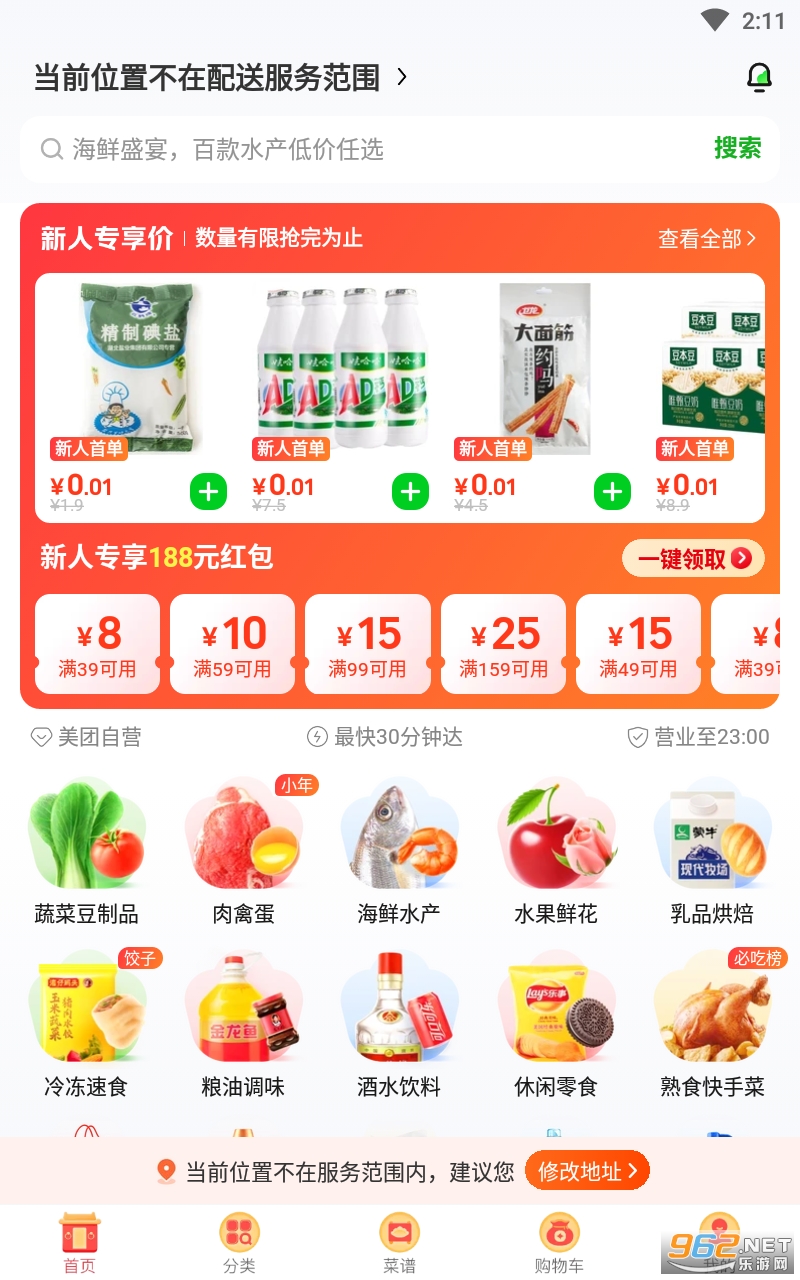Open the delivery location selector at top
The height and width of the screenshot is (1280, 800).
[220, 78]
